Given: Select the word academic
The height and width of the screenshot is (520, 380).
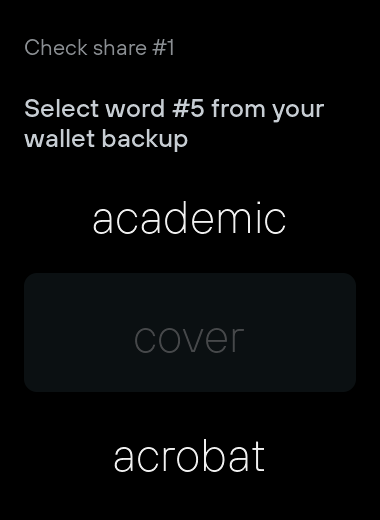Looking at the screenshot, I should coord(189,219).
